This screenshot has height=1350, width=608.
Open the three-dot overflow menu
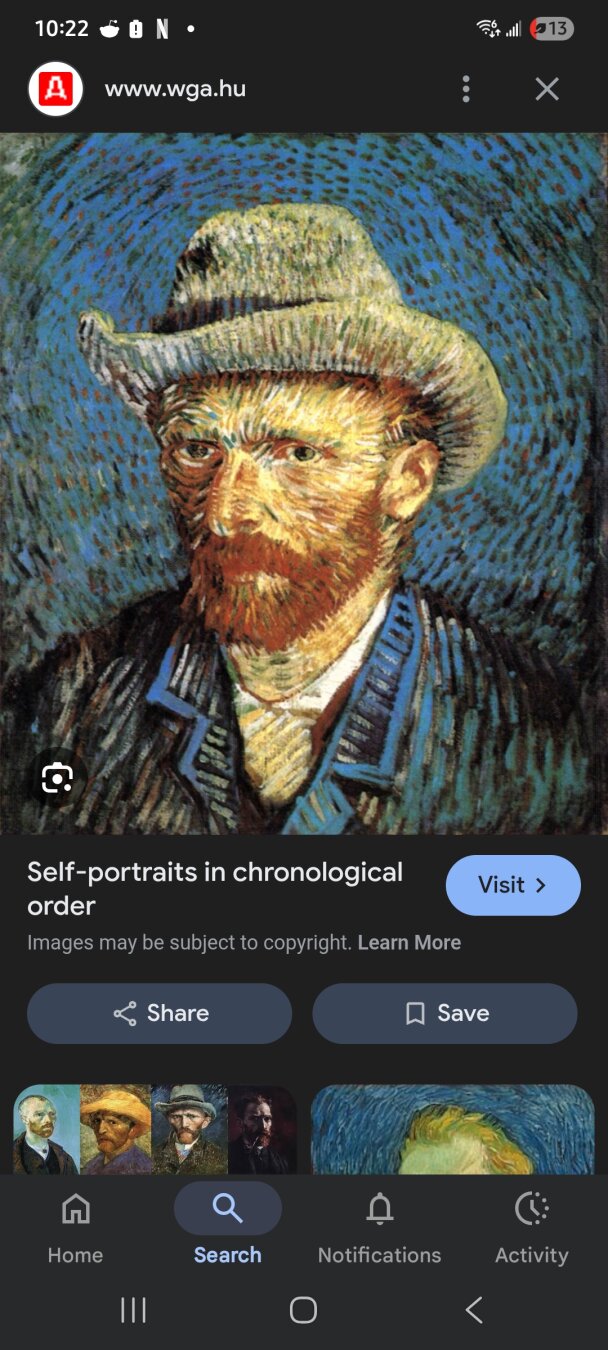click(x=466, y=89)
